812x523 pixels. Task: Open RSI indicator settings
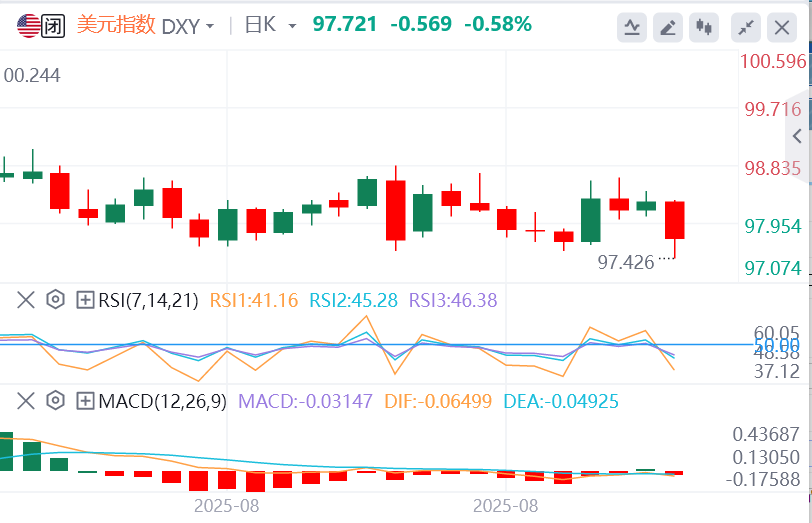[56, 299]
